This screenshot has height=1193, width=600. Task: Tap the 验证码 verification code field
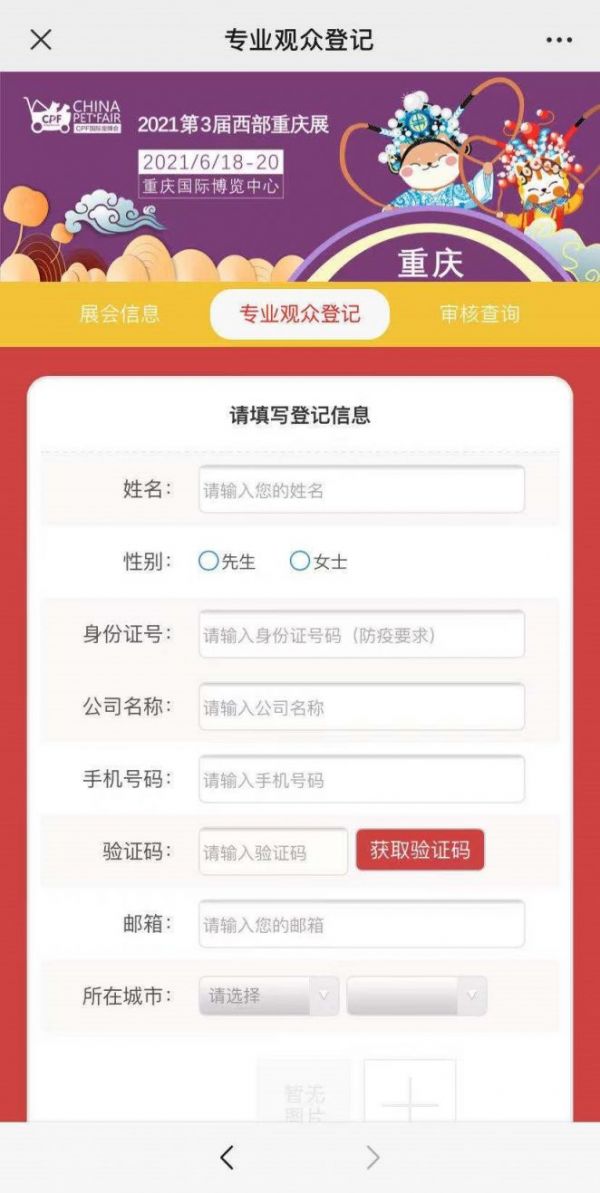pyautogui.click(x=273, y=852)
